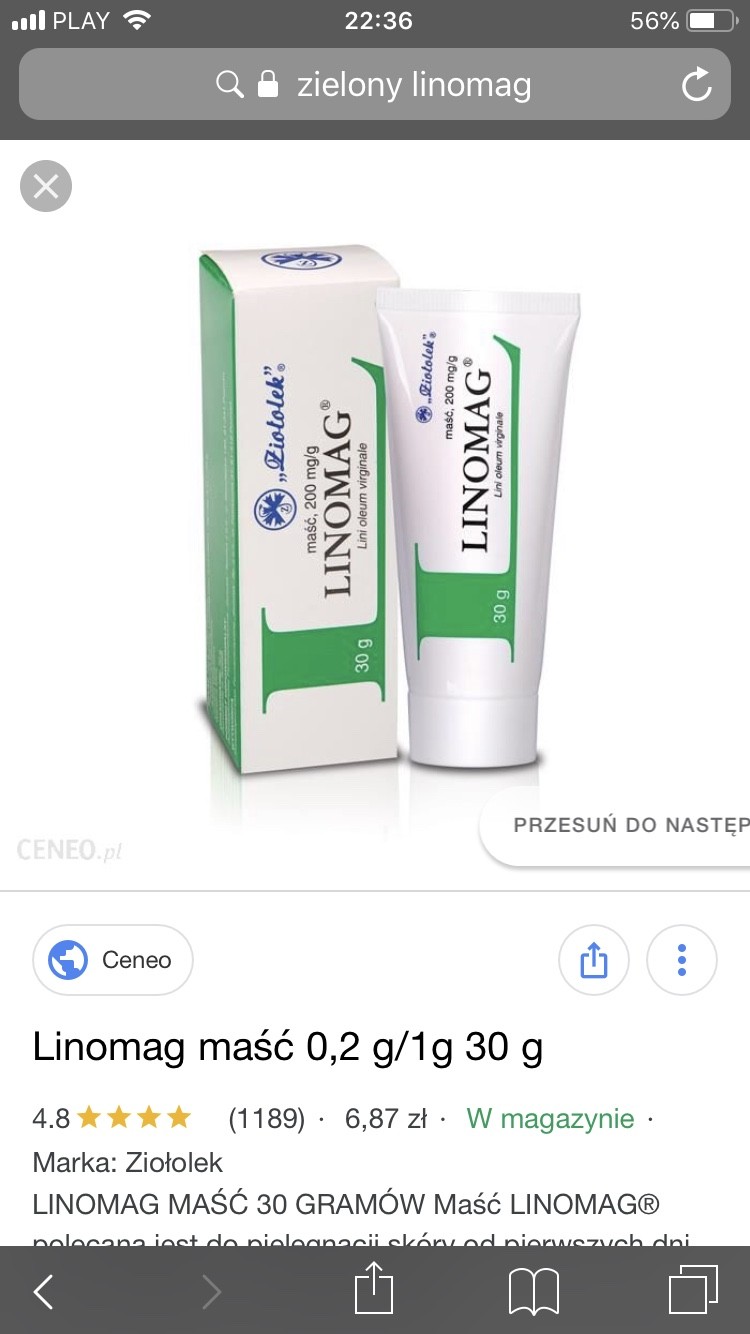Tap the address bar showing zielony linomag
This screenshot has height=1334, width=750.
point(375,85)
